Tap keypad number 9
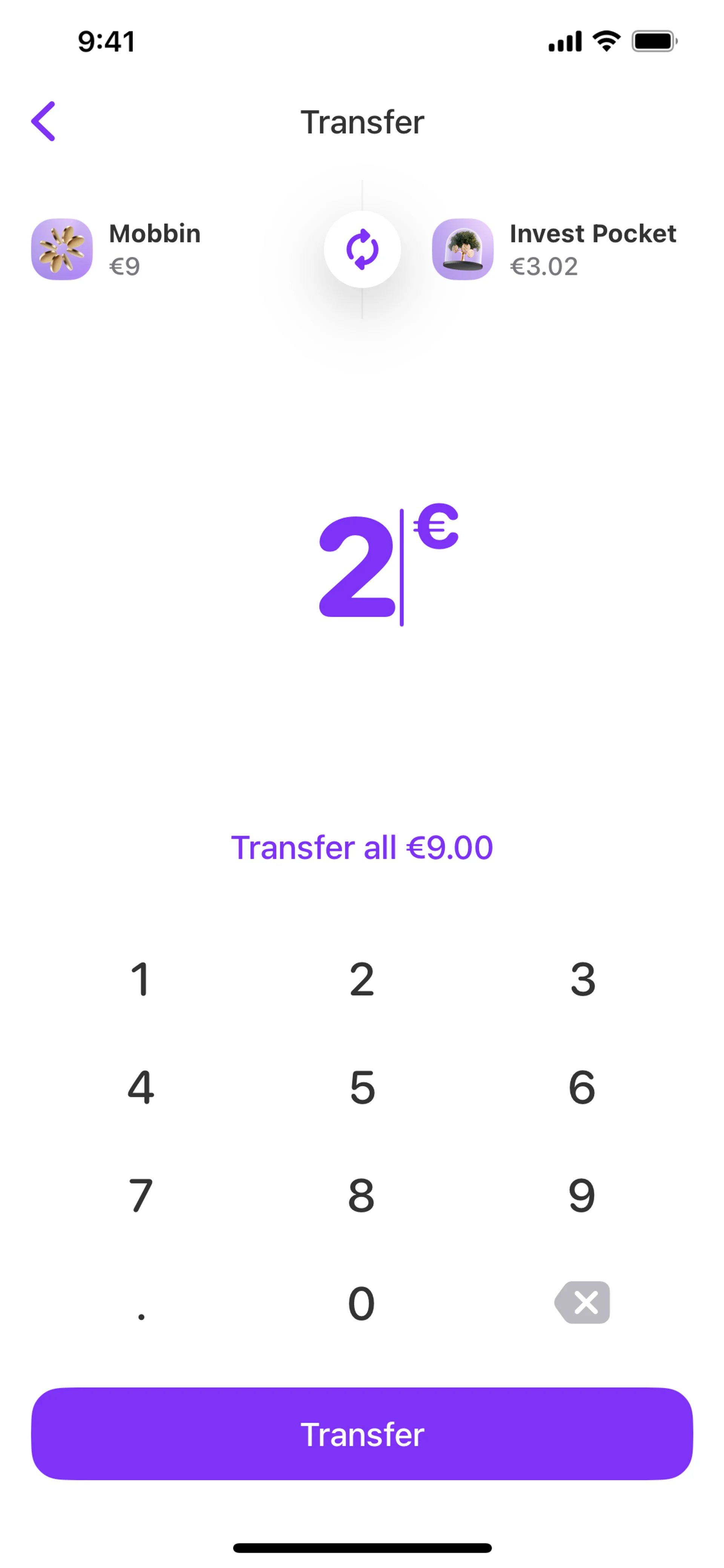The height and width of the screenshot is (1568, 724). (x=582, y=1195)
